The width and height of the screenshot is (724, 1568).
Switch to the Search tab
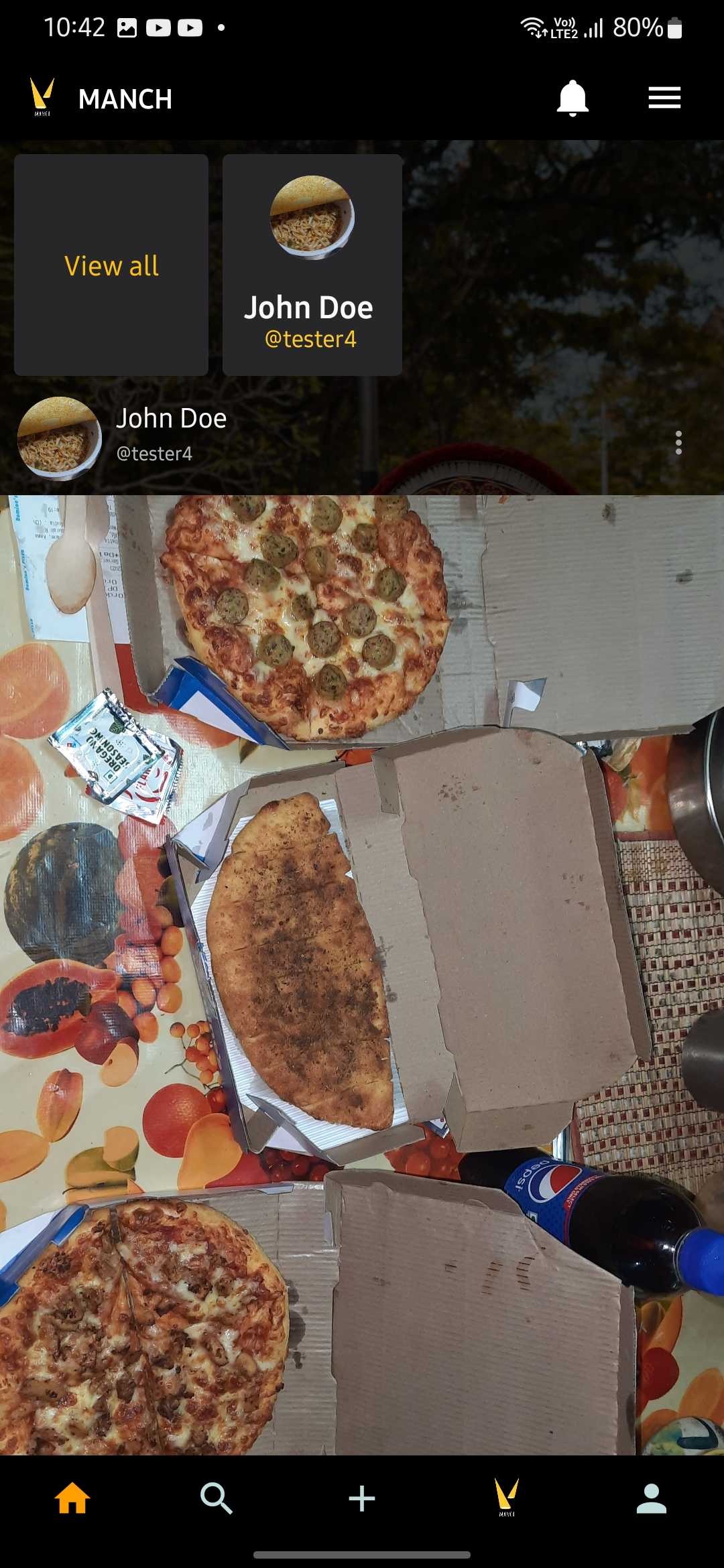pos(217,1498)
